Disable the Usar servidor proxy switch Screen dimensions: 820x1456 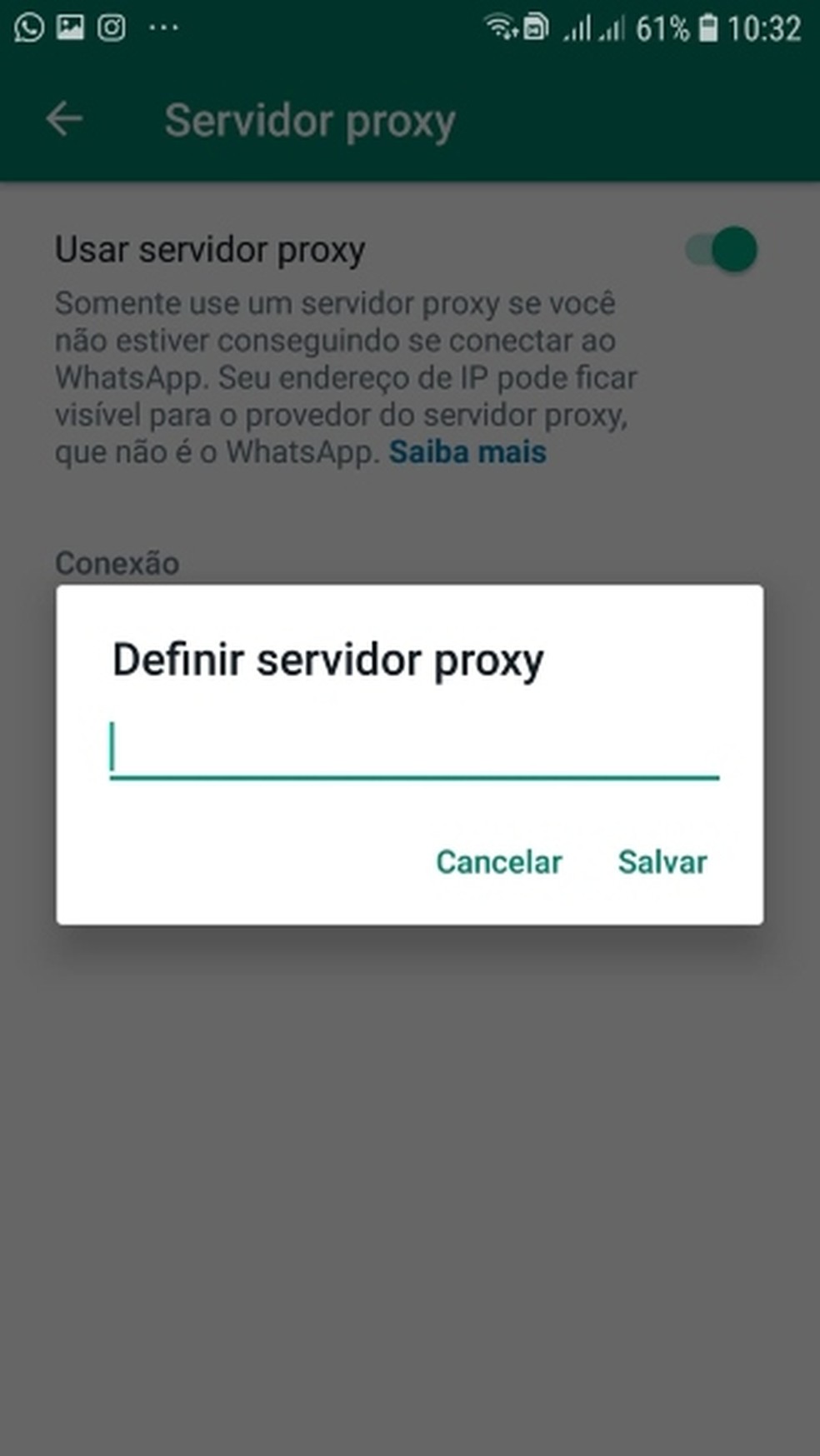(x=722, y=250)
